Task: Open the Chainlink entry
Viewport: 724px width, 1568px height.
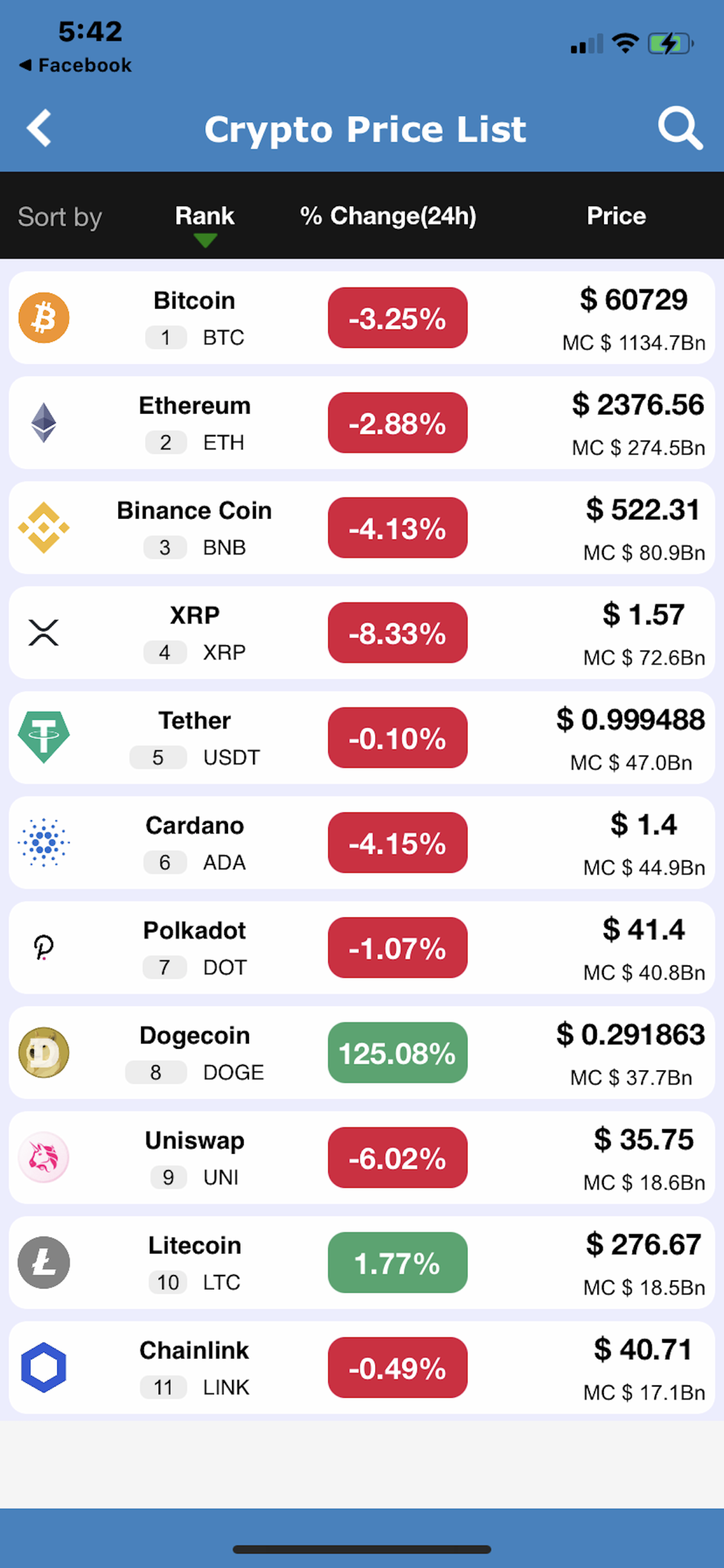Action: [x=361, y=1368]
